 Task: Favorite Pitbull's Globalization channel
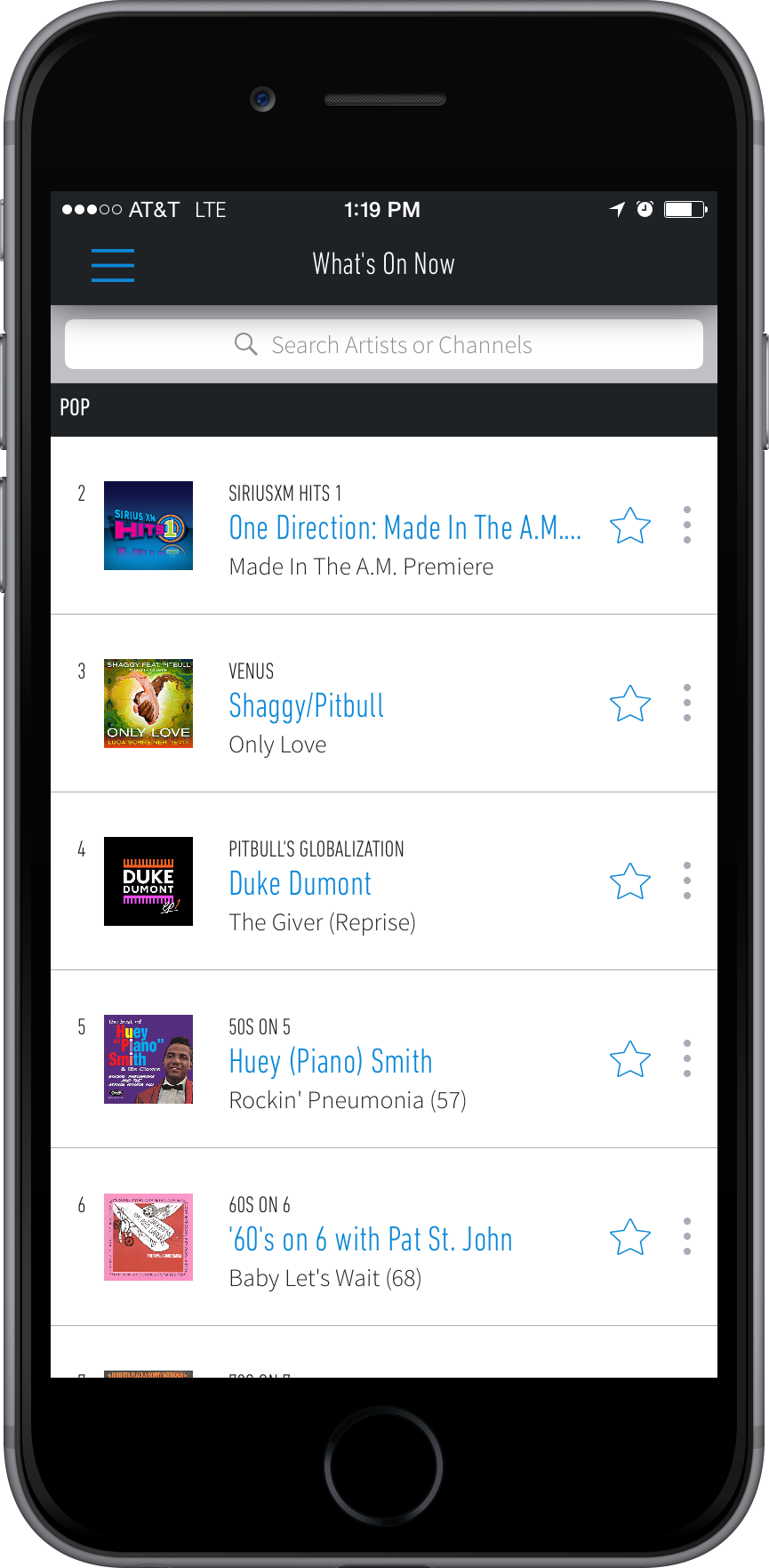(630, 881)
